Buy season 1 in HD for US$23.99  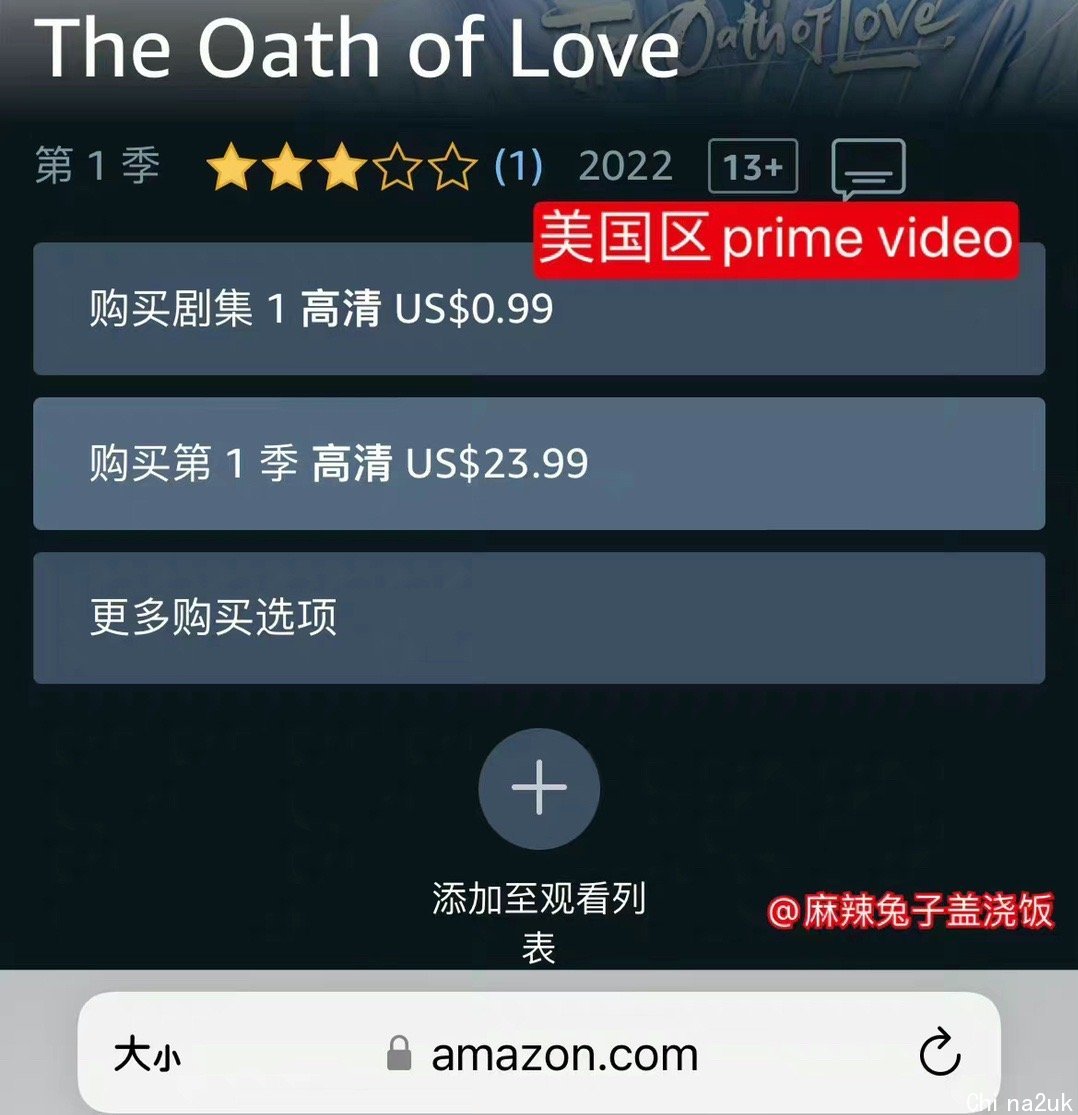click(x=538, y=464)
